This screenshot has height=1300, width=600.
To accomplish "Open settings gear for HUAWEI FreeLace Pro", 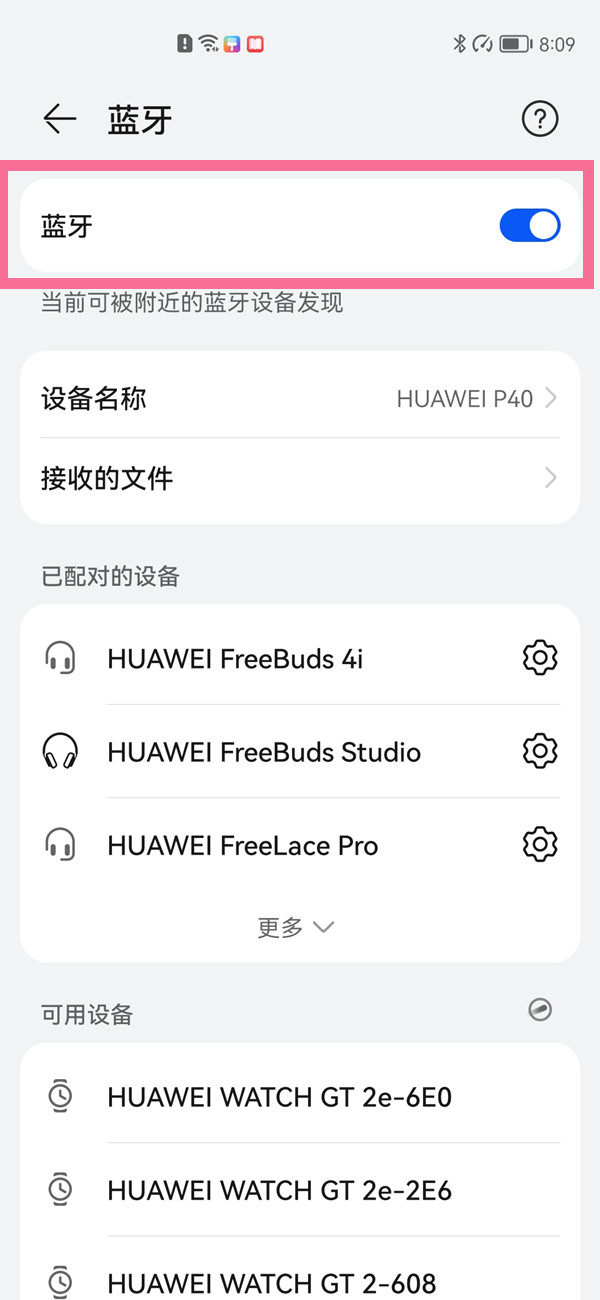I will (540, 845).
